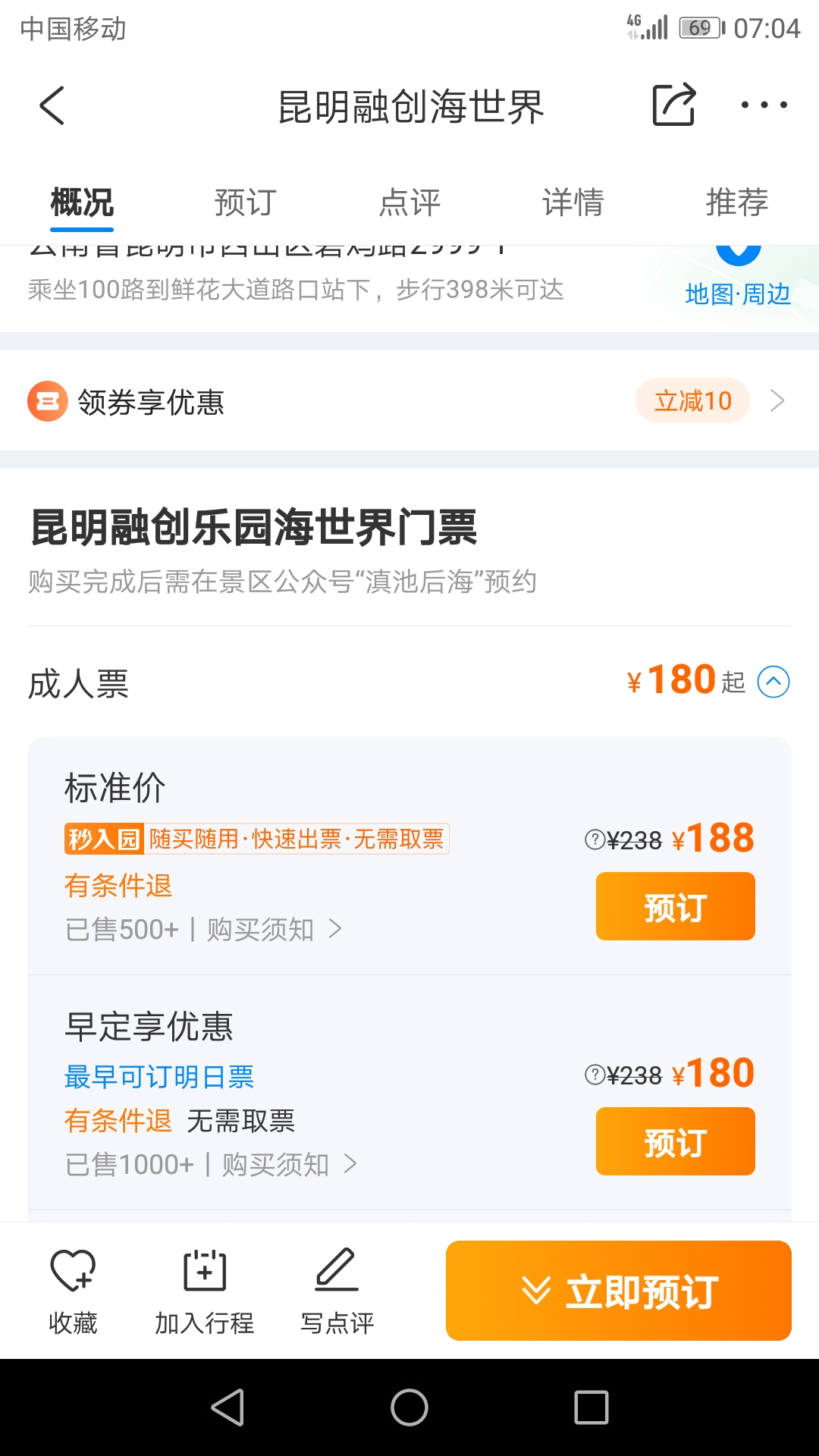Viewport: 819px width, 1456px height.
Task: Open the three-dot overflow menu
Action: [x=764, y=105]
